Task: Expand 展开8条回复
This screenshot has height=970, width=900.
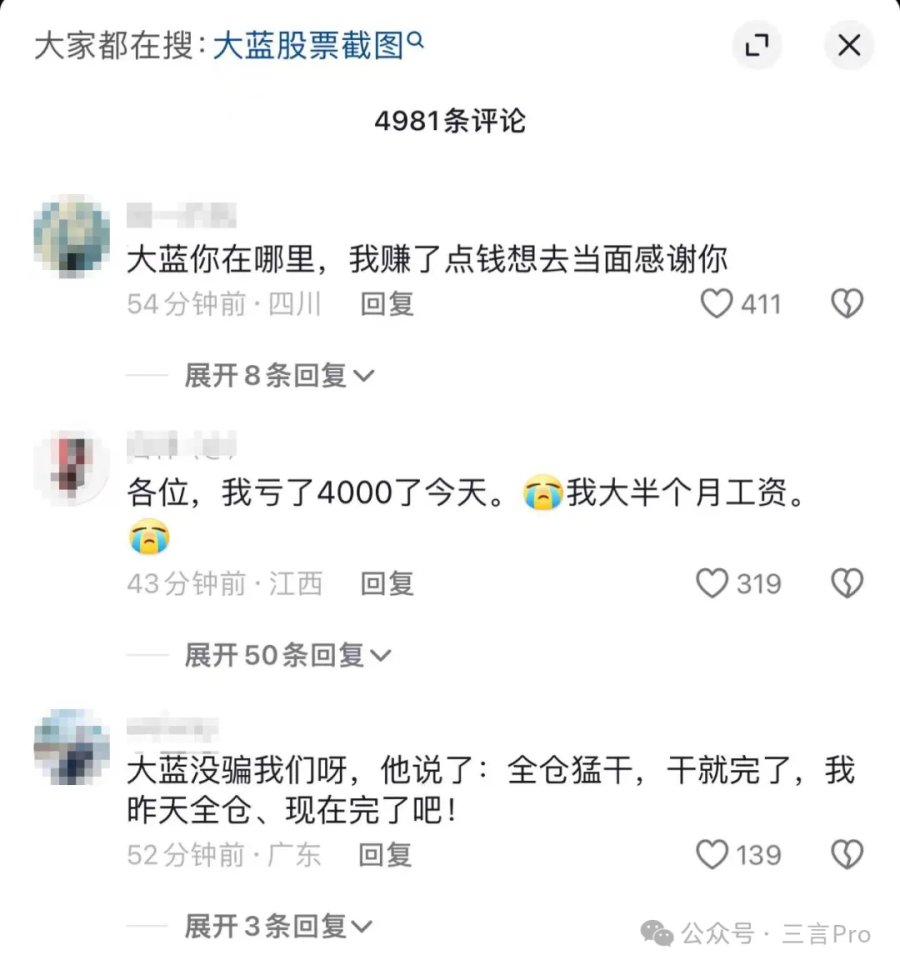Action: point(279,376)
